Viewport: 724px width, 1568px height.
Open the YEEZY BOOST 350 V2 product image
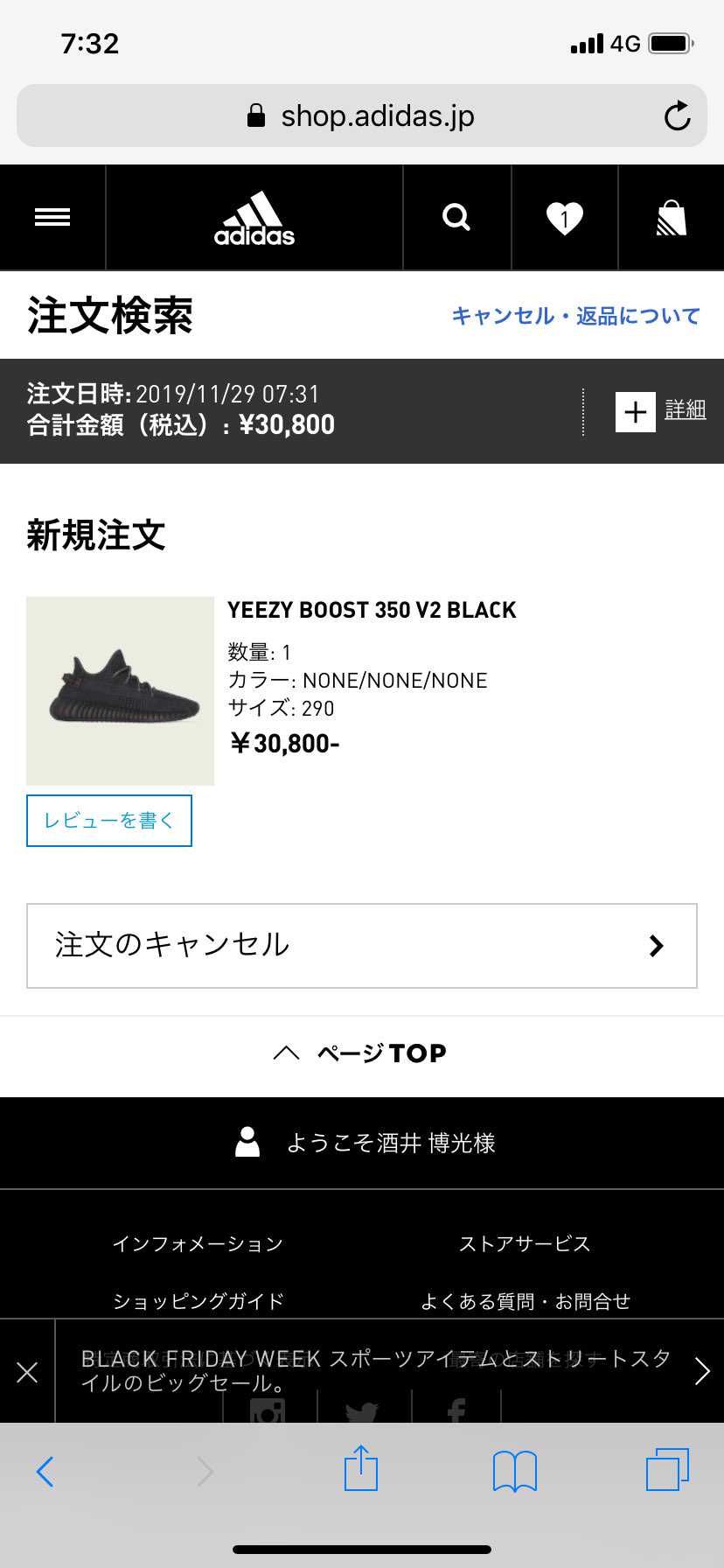click(x=121, y=691)
